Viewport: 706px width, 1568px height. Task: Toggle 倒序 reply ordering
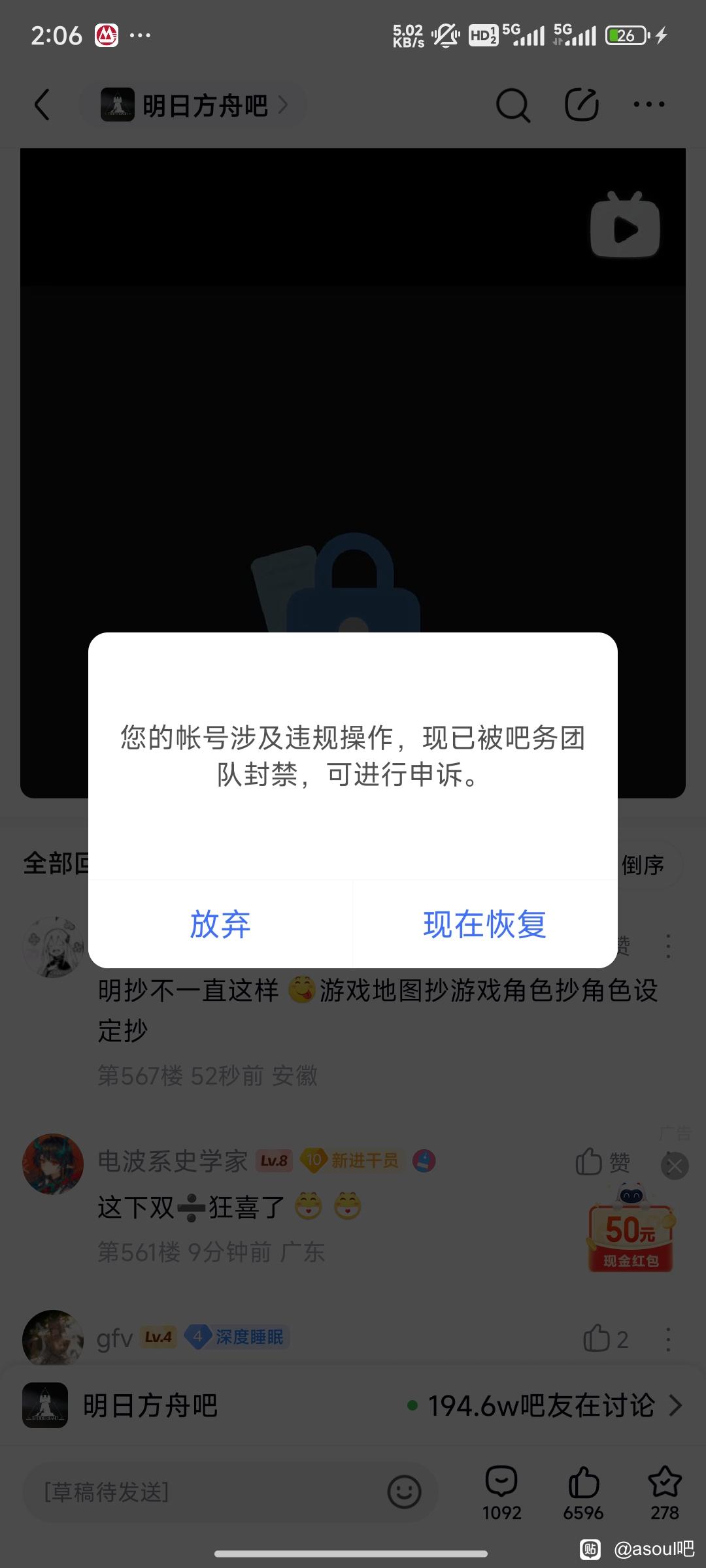point(643,865)
